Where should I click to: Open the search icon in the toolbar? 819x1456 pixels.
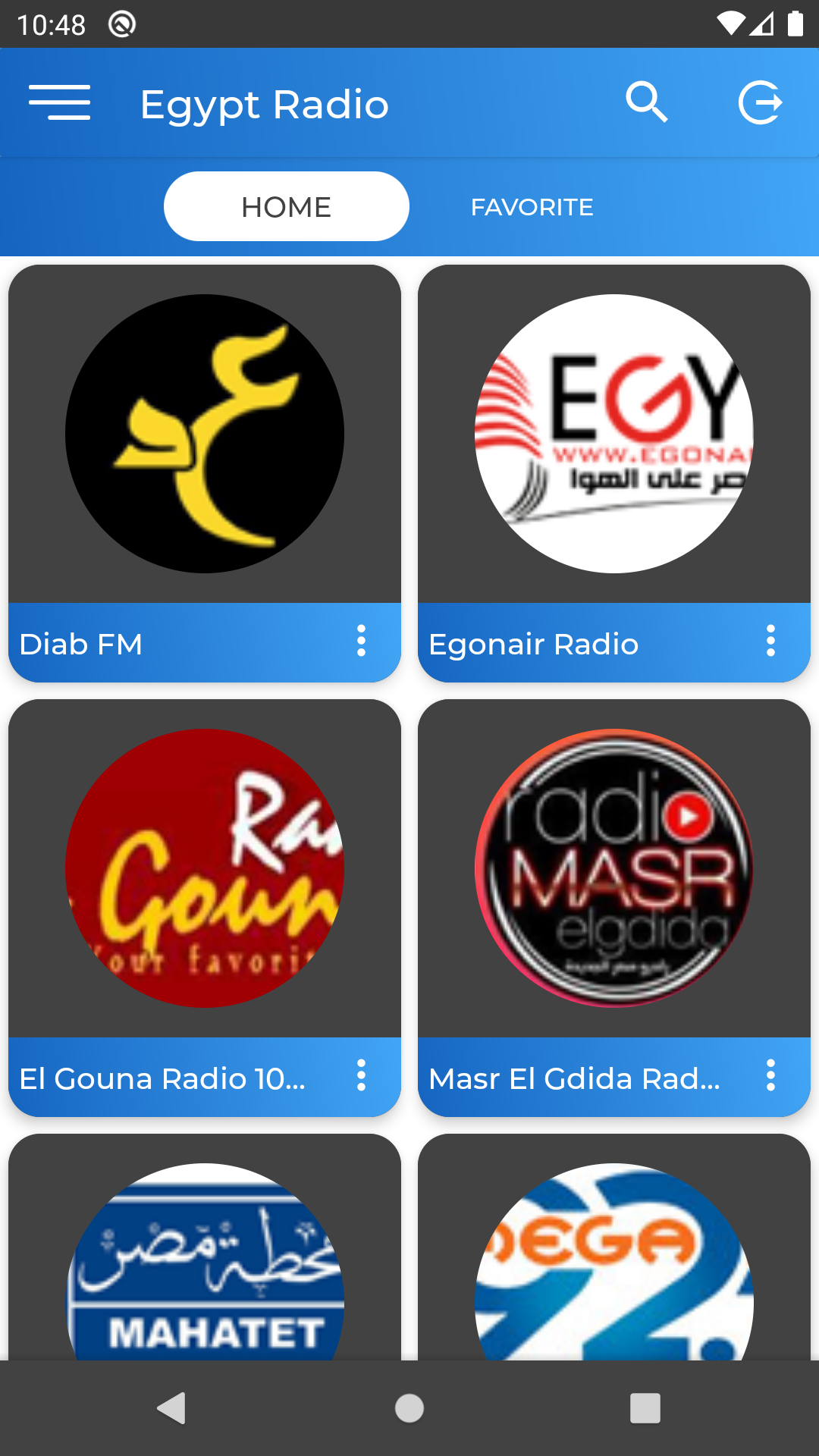pyautogui.click(x=646, y=102)
